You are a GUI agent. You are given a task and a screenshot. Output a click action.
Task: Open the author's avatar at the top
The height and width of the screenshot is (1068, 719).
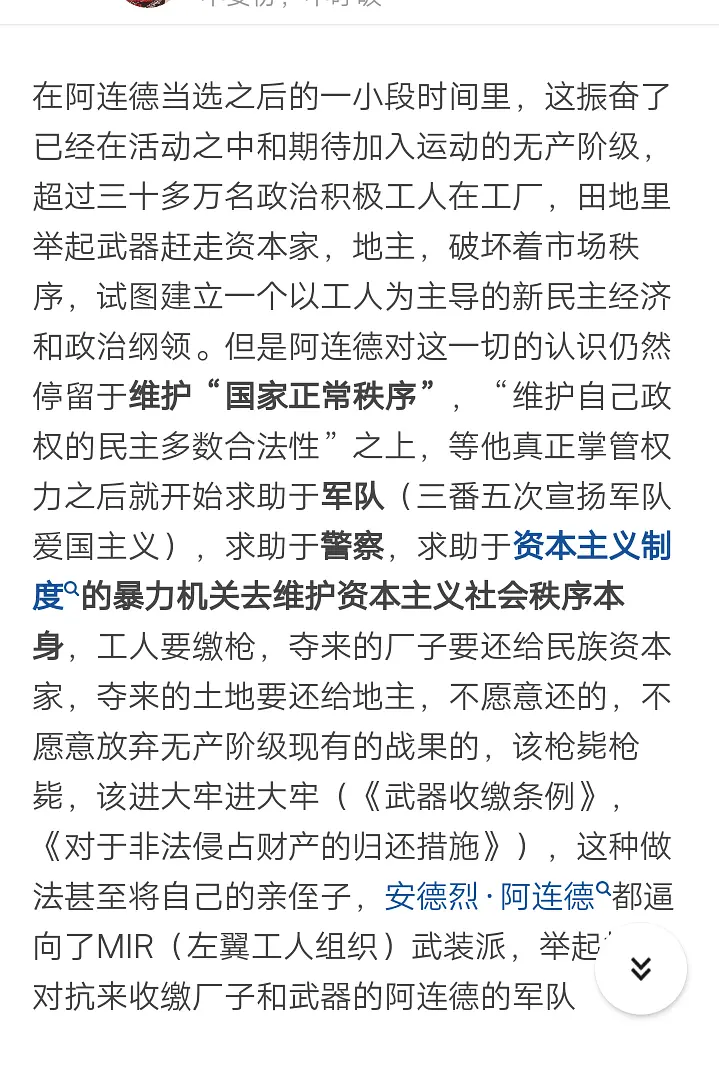pos(150,3)
